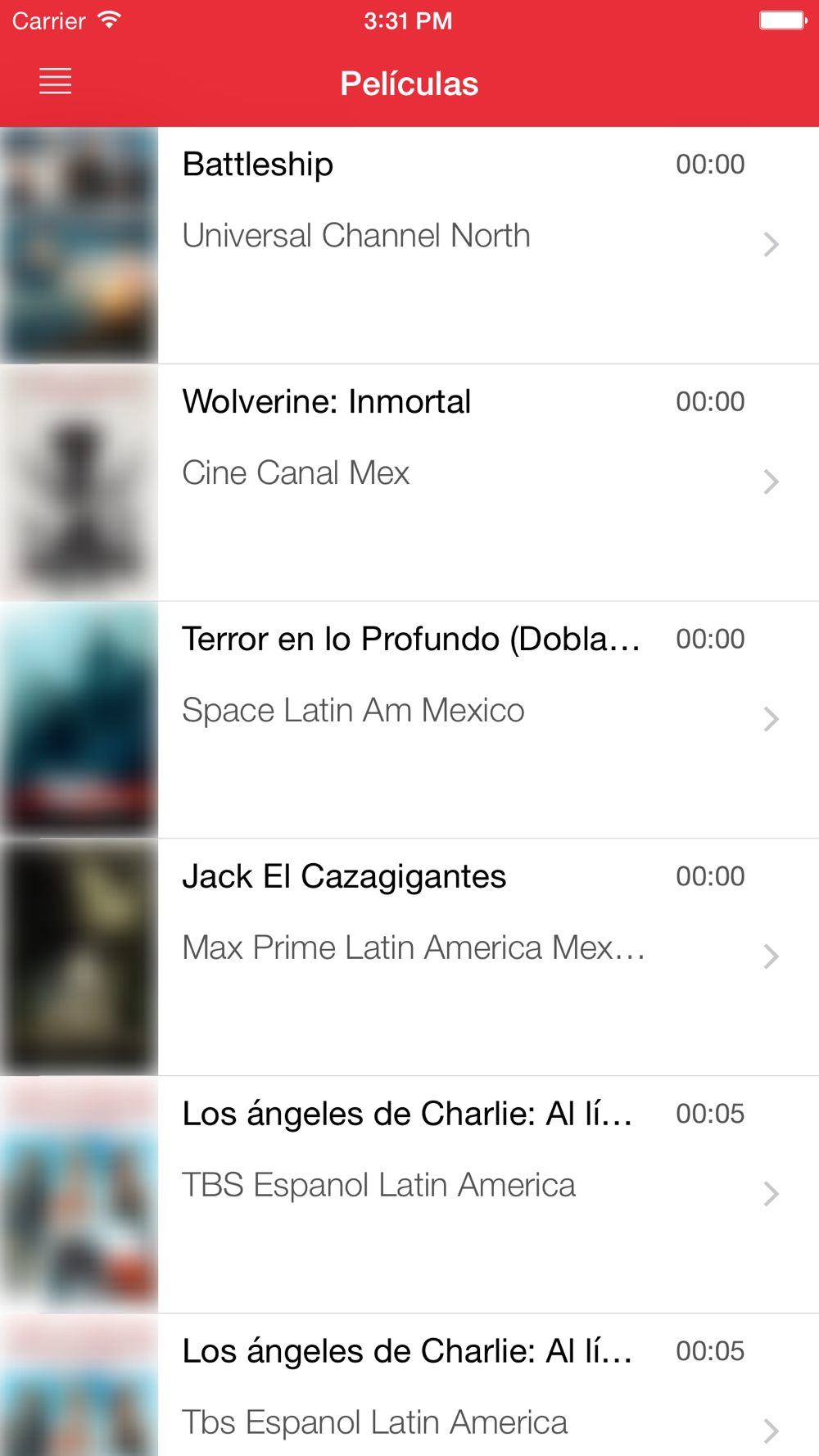View Jack El Cazagigantes details
Screen dimensions: 819x1456
coord(459,956)
